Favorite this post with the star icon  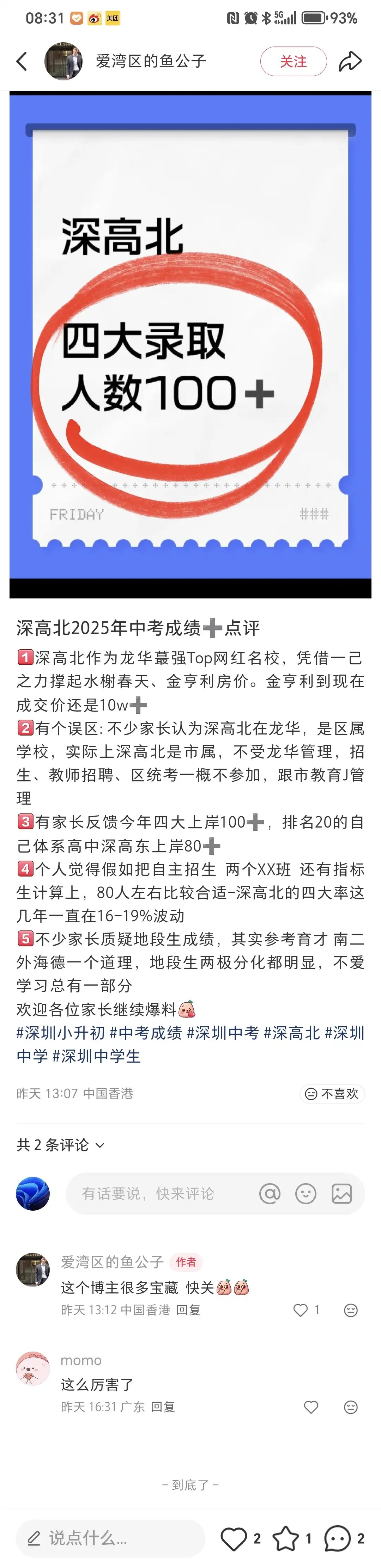pos(285,1538)
